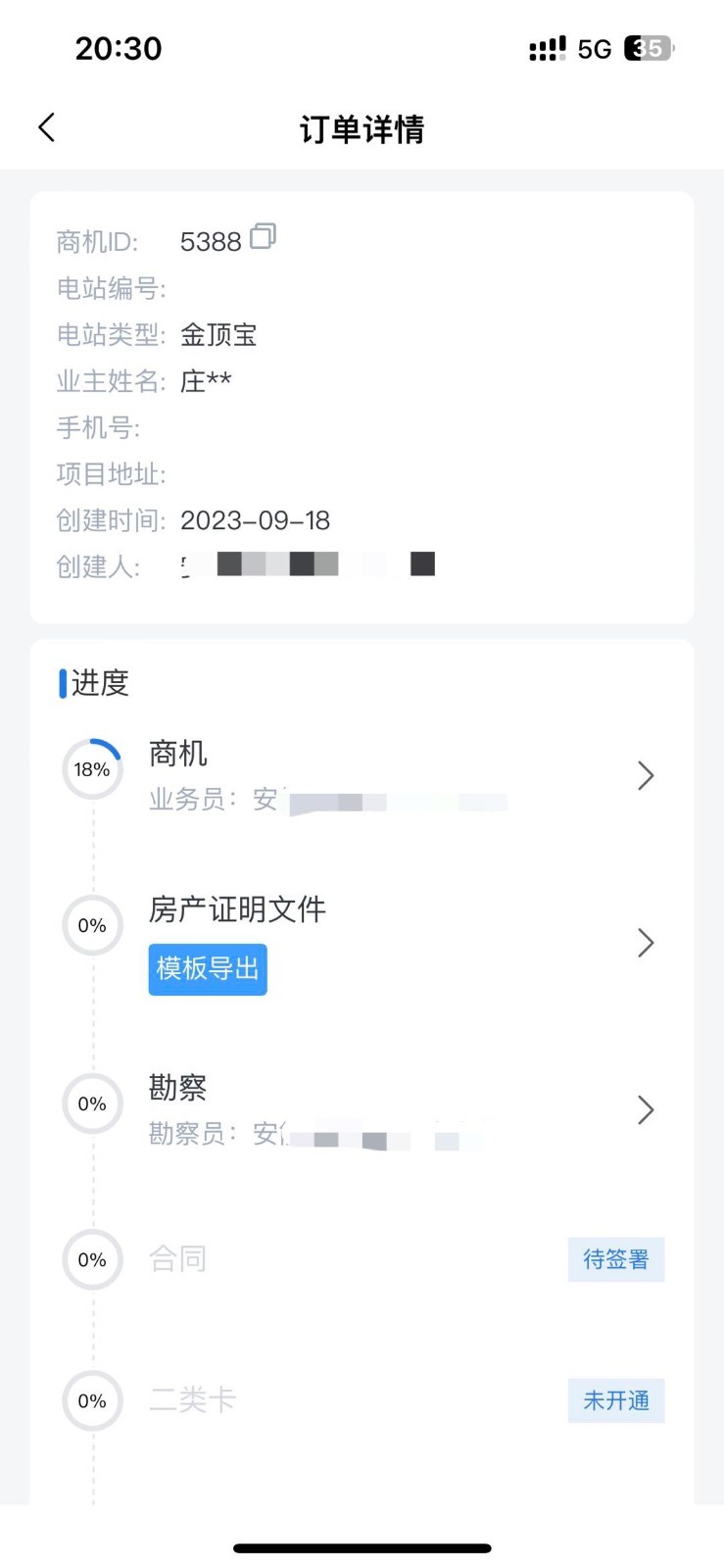The height and width of the screenshot is (1568, 724).
Task: Tap the 0% circle beside 勘察
Action: 92,1103
